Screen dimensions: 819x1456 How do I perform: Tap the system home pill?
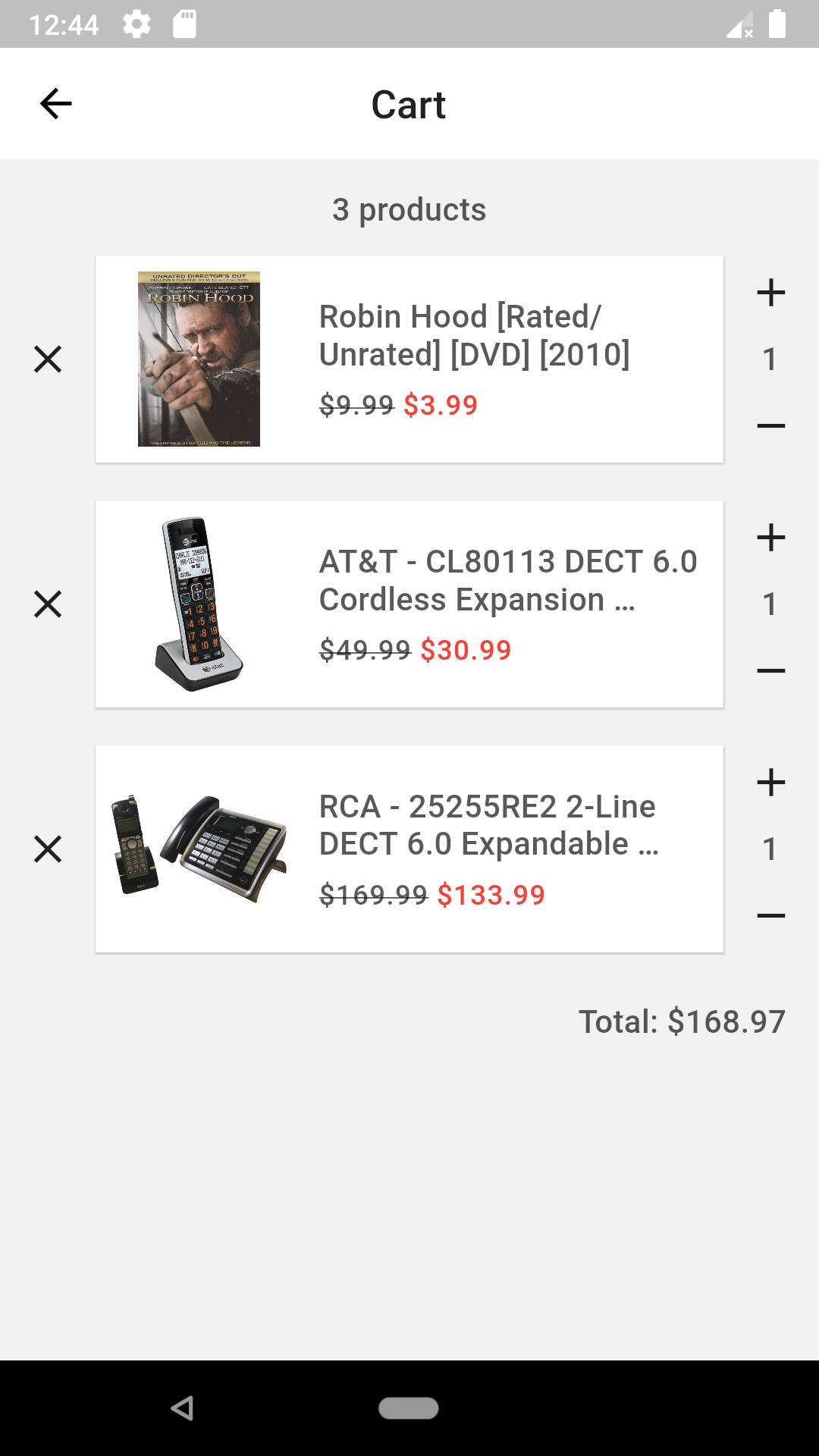(409, 1408)
